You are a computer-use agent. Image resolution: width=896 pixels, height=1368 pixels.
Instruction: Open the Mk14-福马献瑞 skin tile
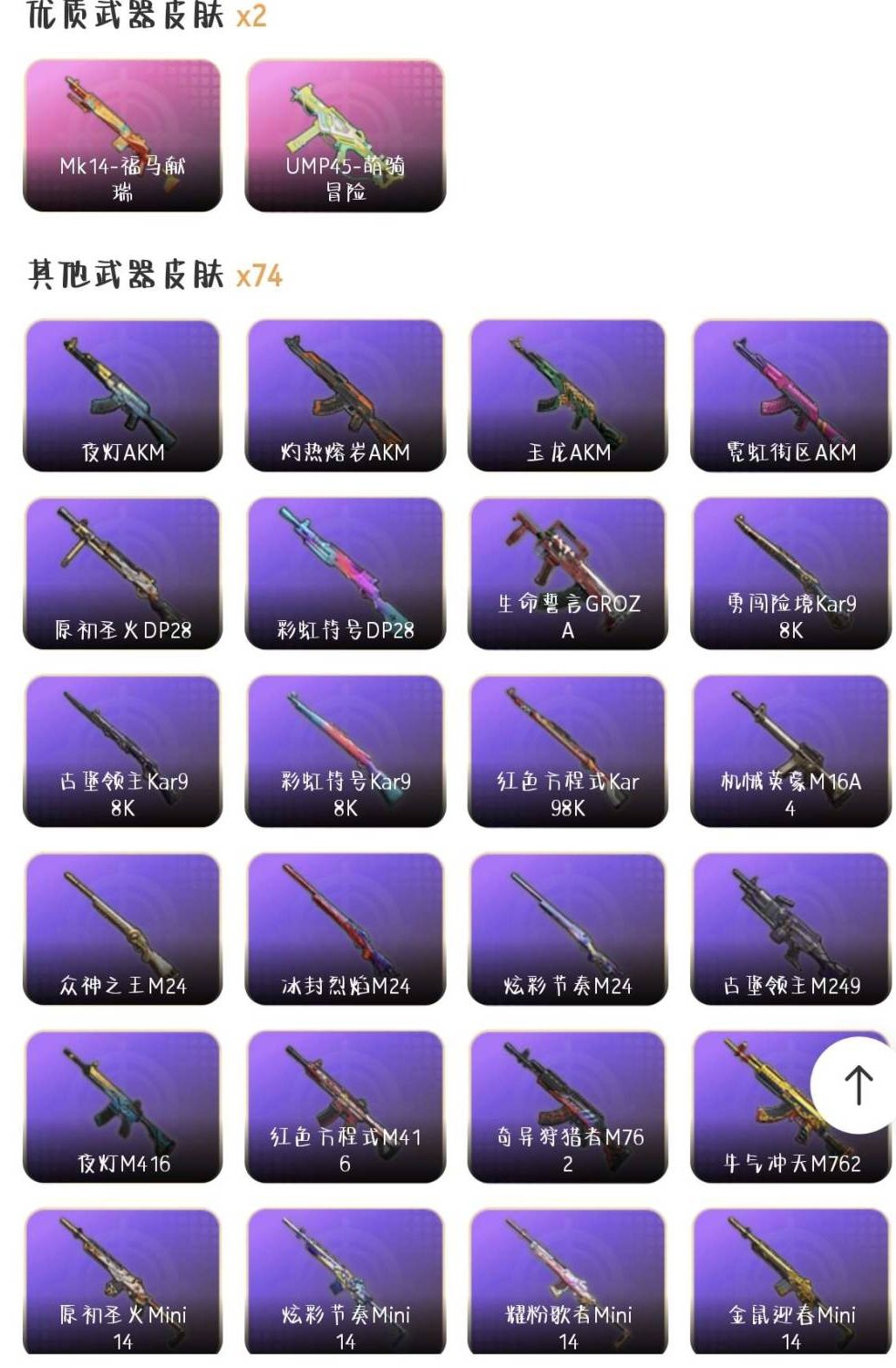tap(122, 135)
